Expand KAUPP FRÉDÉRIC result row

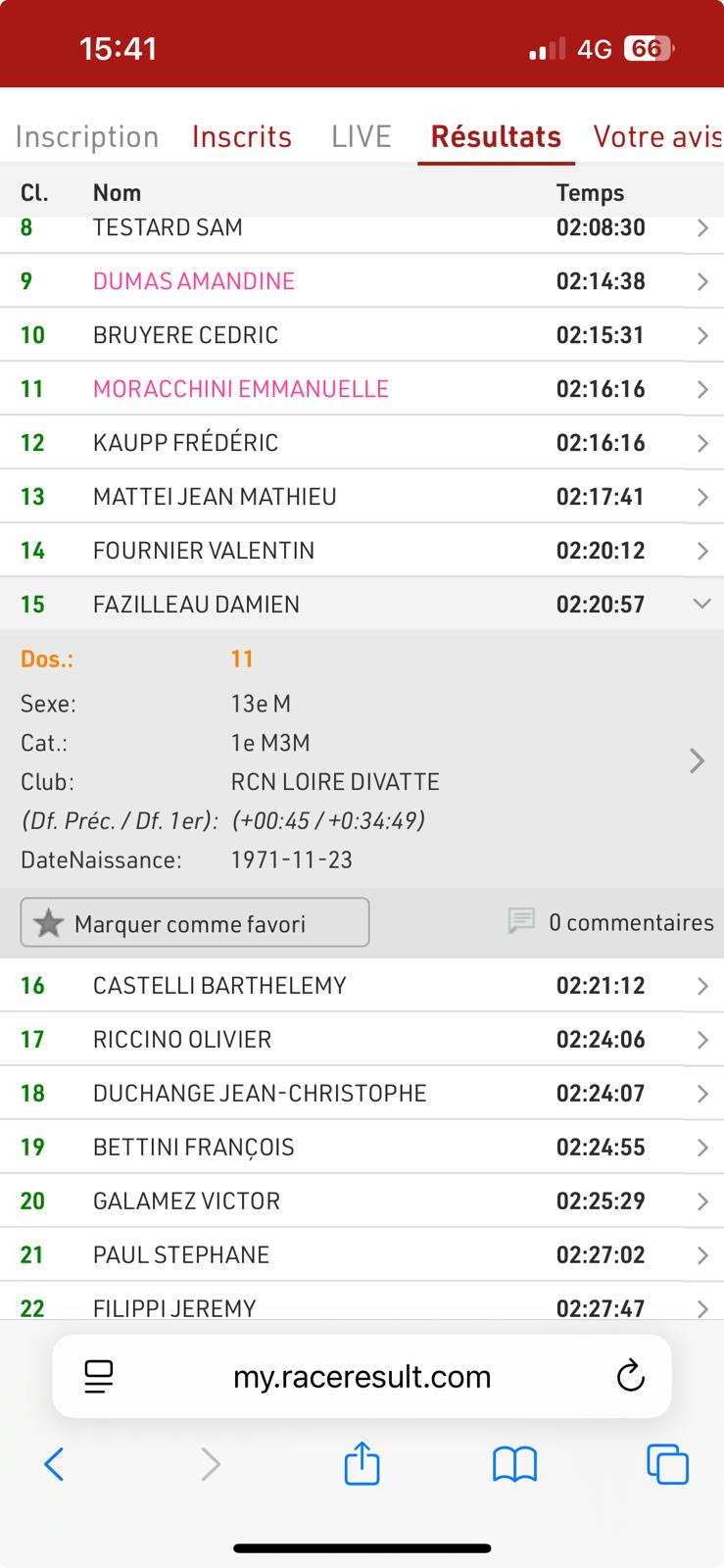[361, 443]
